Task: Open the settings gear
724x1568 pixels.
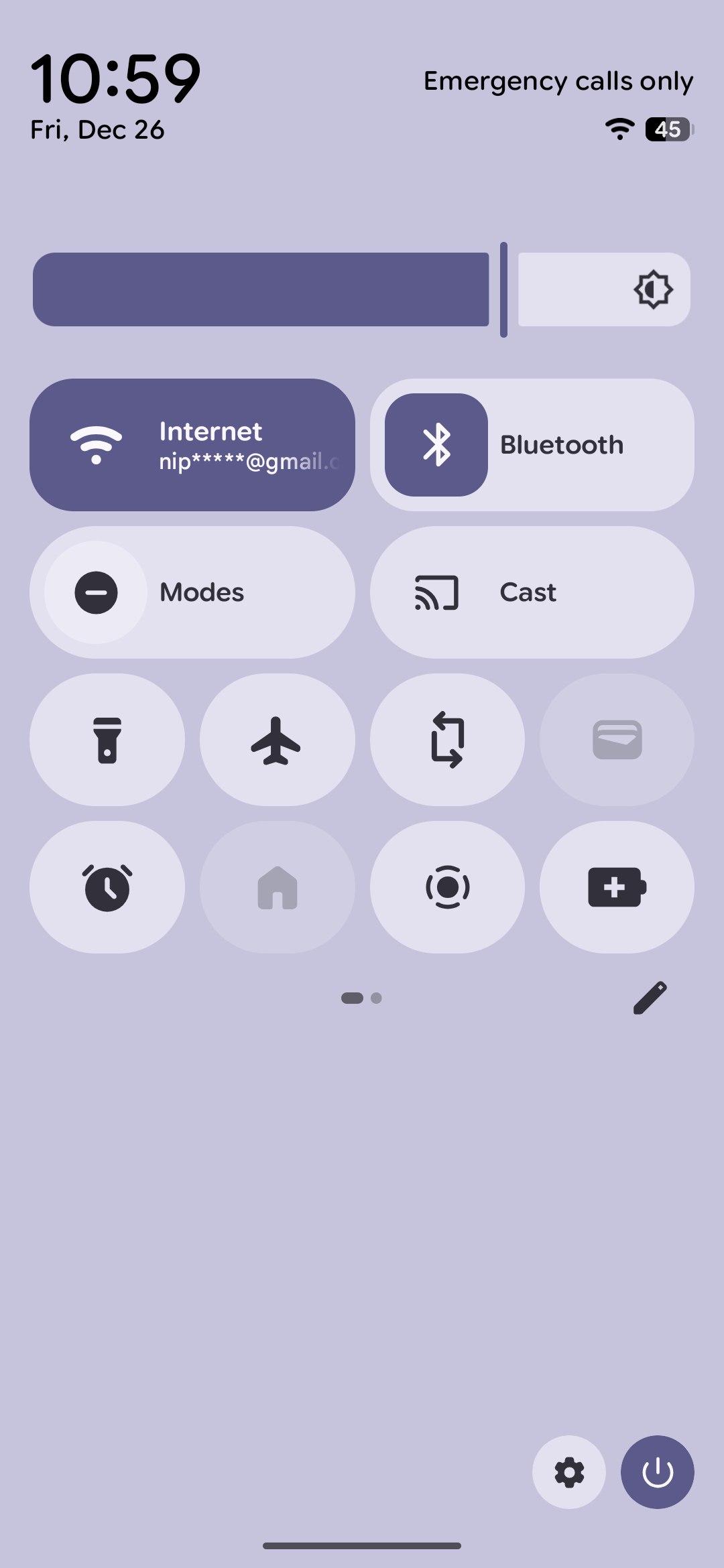Action: click(x=569, y=1472)
